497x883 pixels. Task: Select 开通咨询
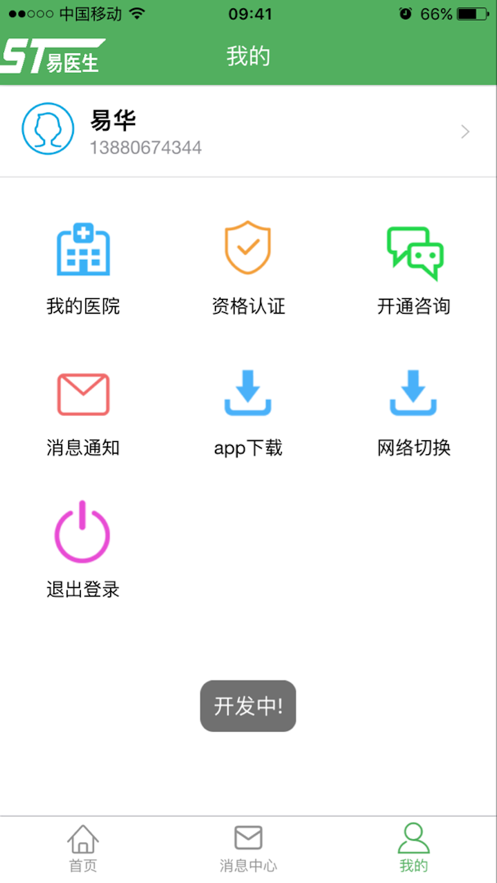pos(414,269)
